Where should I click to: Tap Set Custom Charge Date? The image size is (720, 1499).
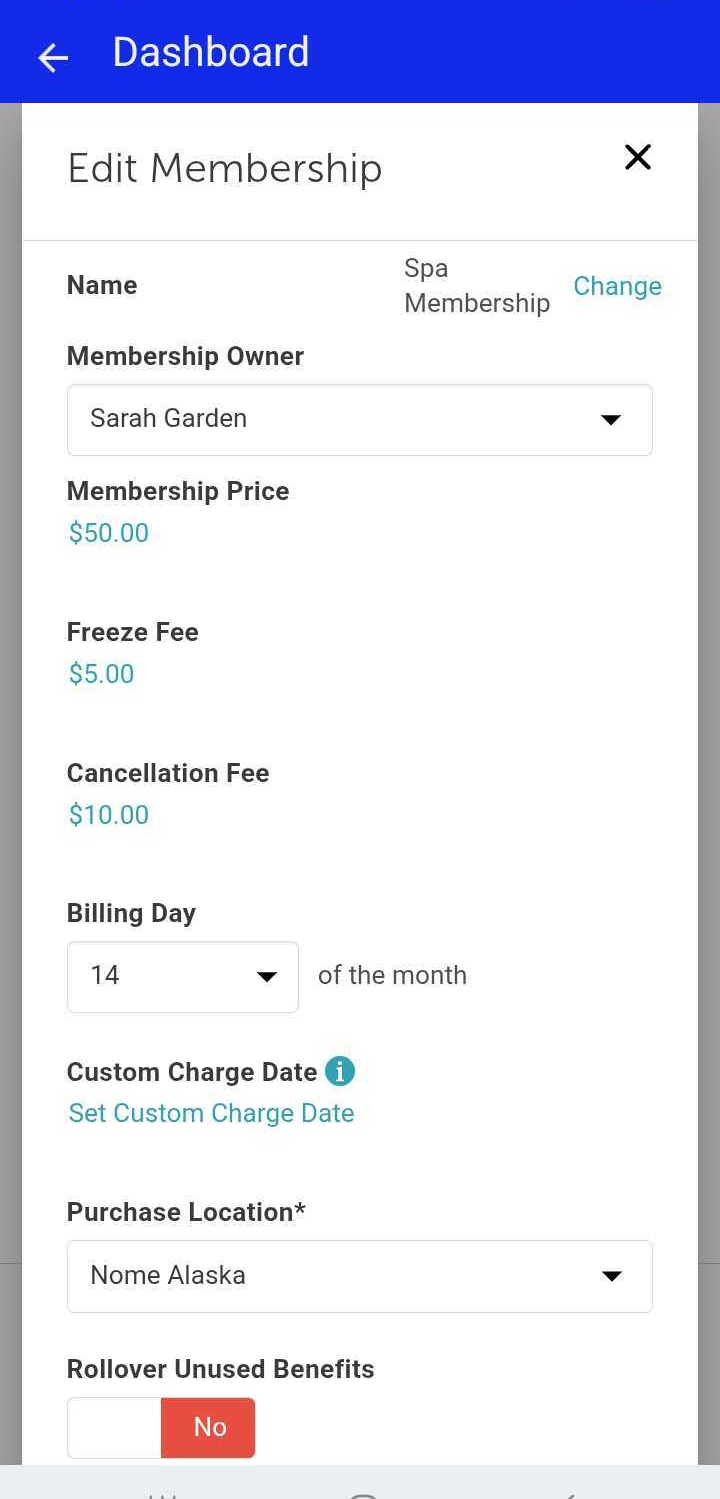(x=211, y=1113)
